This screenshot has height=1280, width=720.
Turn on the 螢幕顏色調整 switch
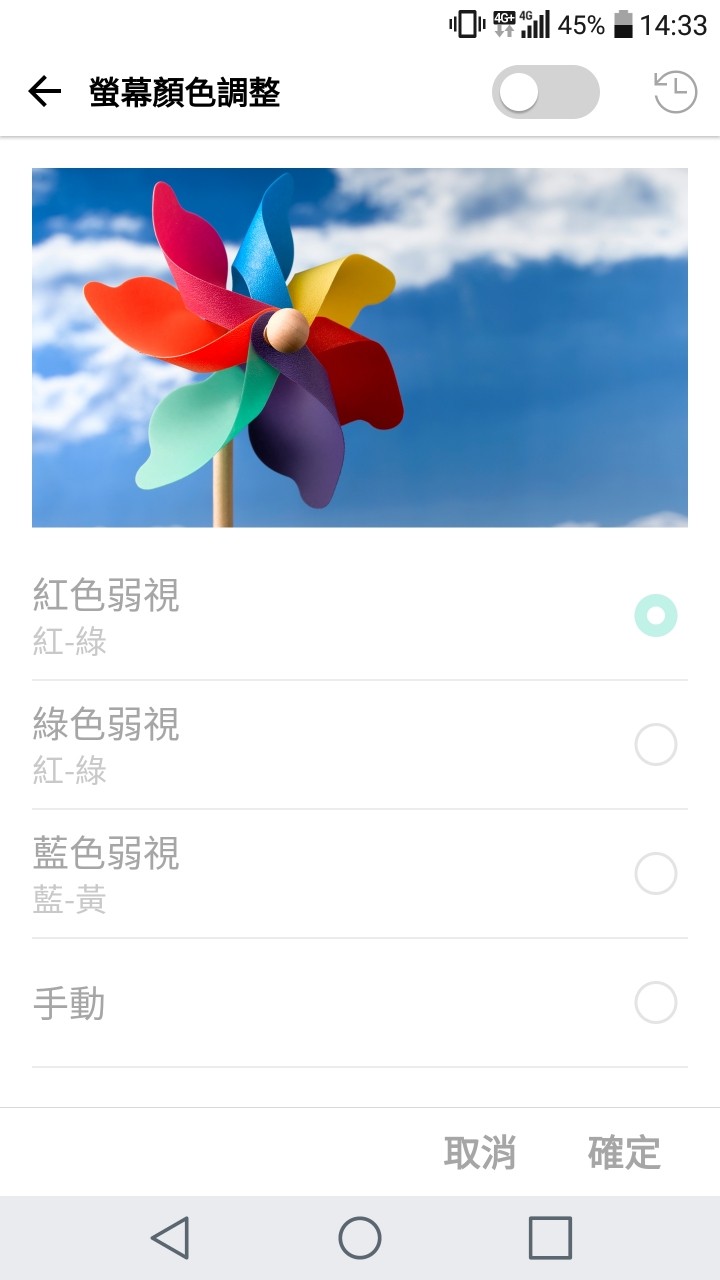[545, 93]
